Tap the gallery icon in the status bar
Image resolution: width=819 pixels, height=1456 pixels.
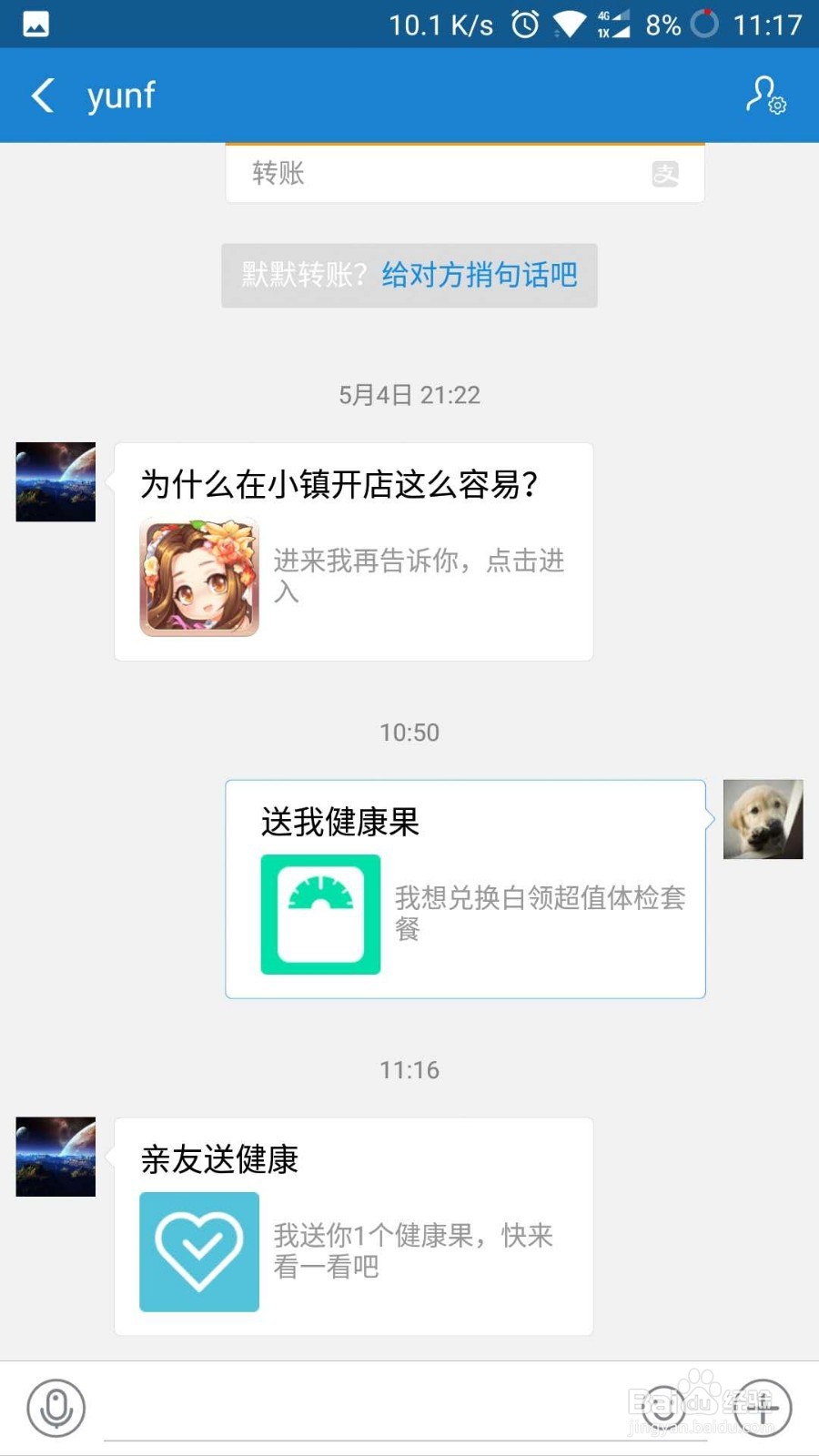[33, 25]
